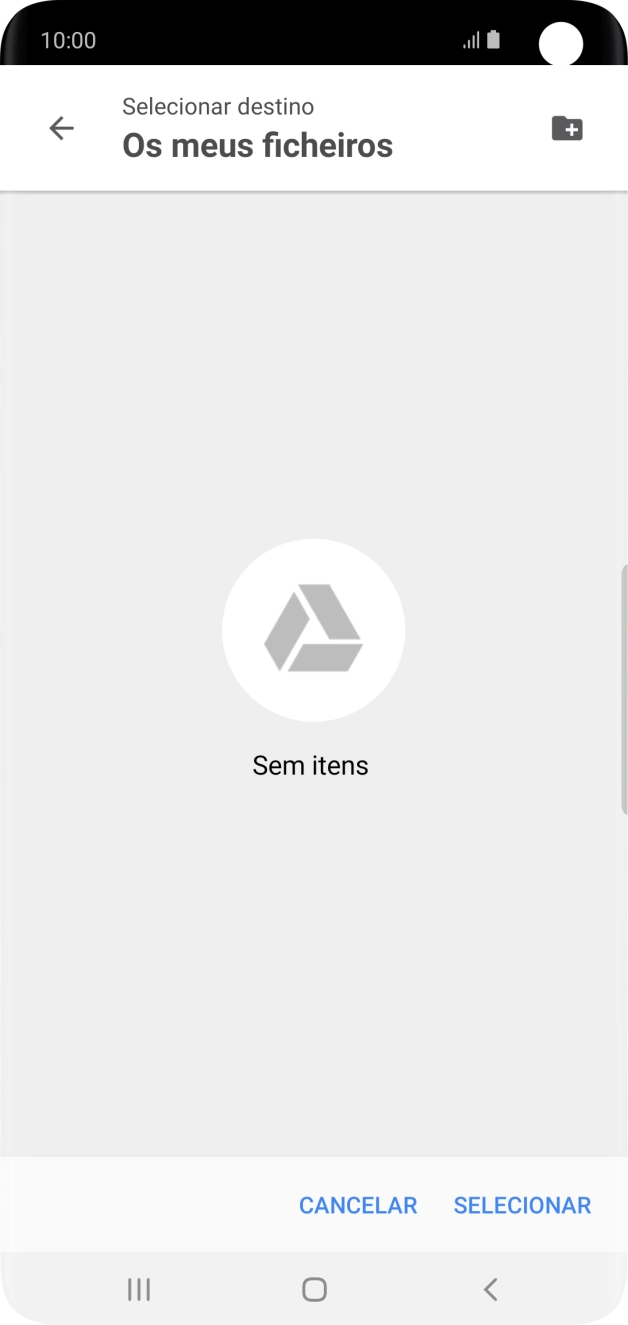This screenshot has width=628, height=1325.
Task: Go to the home screen
Action: click(x=314, y=1290)
